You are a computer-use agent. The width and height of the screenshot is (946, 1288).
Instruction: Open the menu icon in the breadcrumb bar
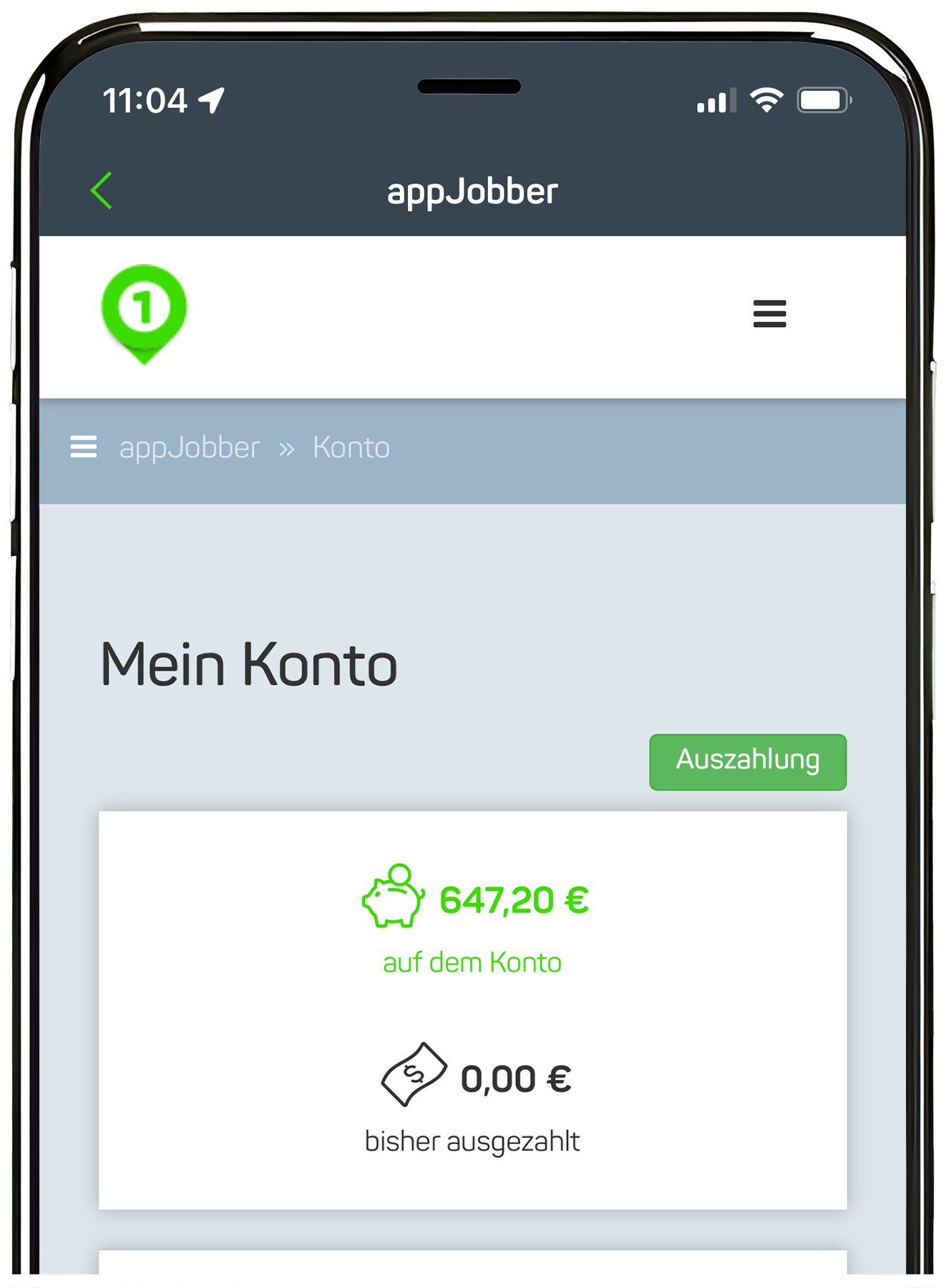(x=83, y=447)
